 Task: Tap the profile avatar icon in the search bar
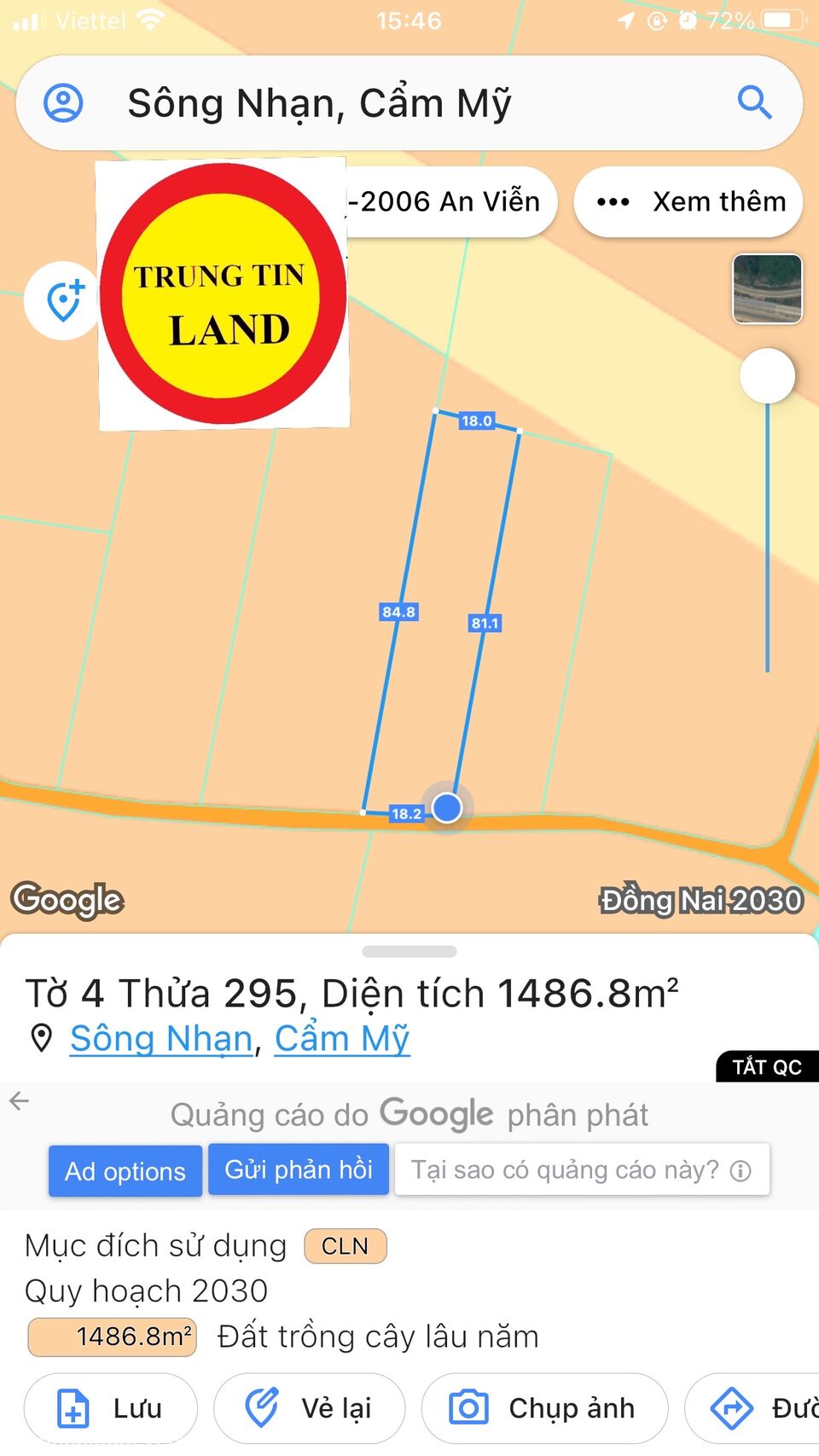tap(63, 103)
